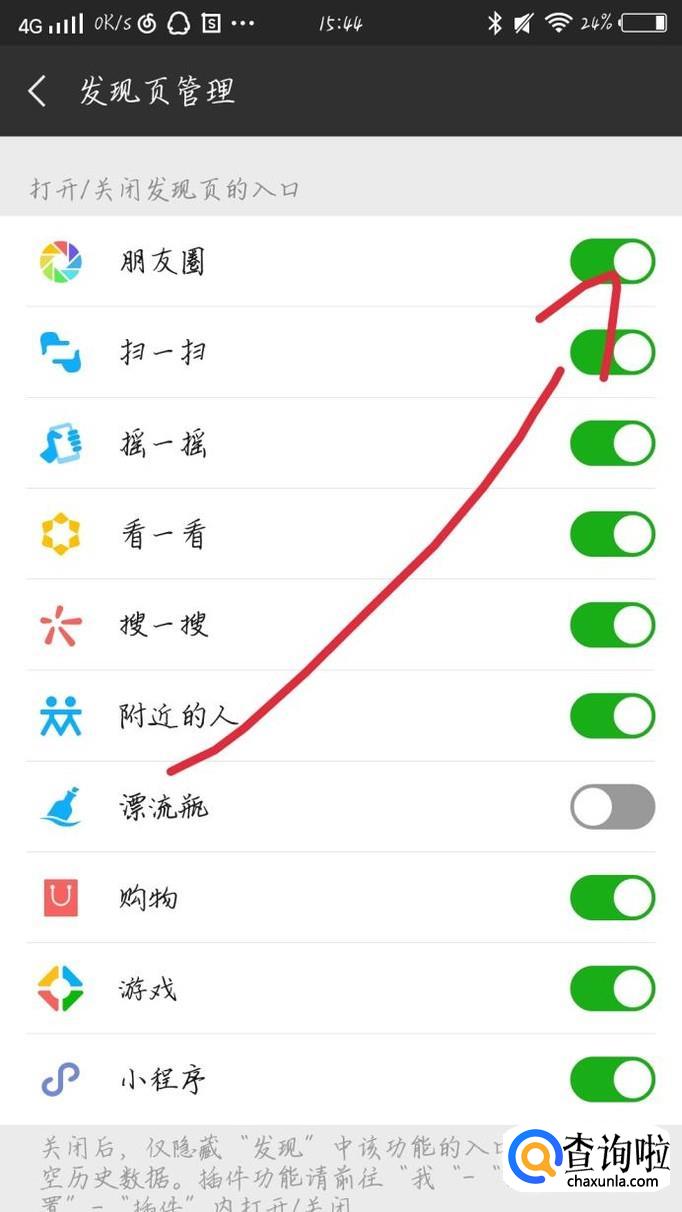Switch off 游戏

(612, 989)
